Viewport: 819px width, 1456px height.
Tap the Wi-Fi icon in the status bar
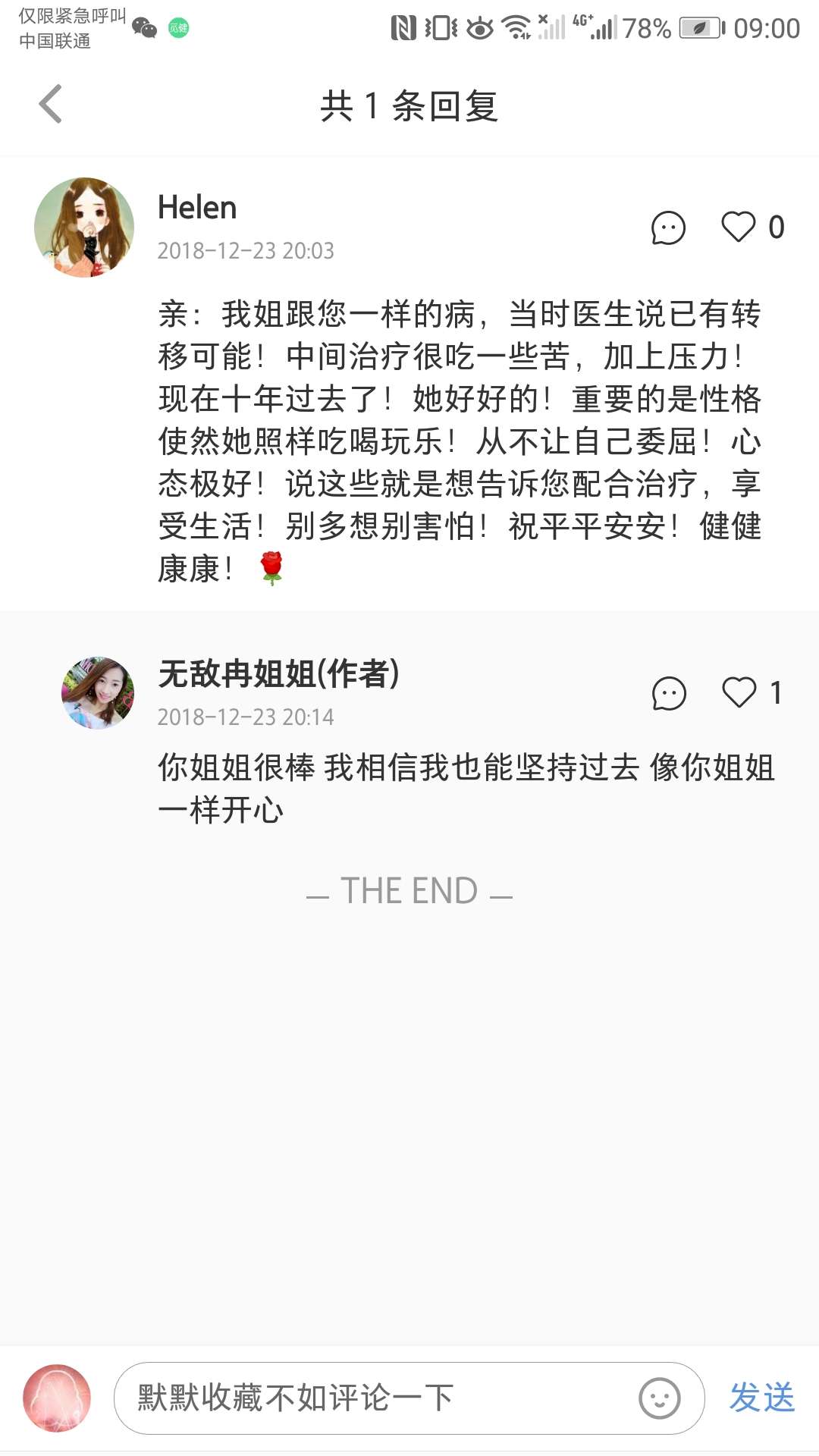point(517,25)
